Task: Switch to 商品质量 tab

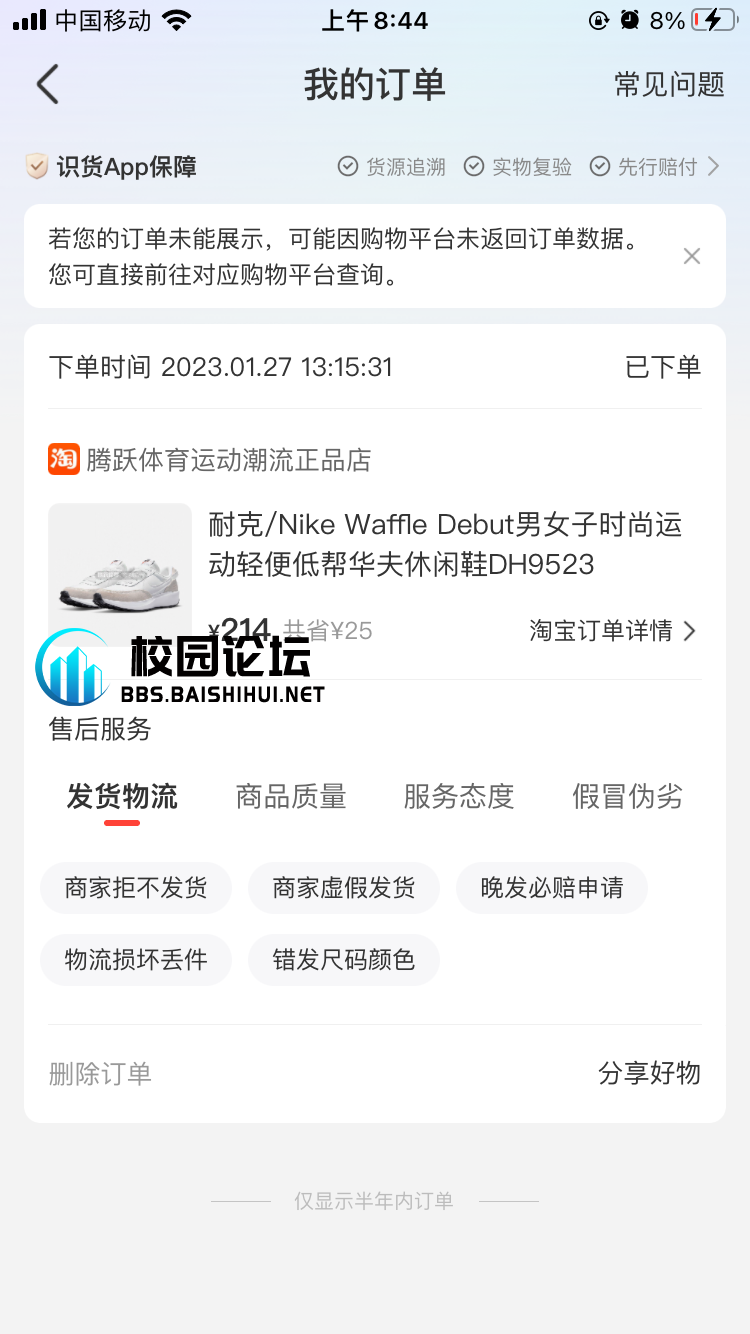Action: coord(291,797)
